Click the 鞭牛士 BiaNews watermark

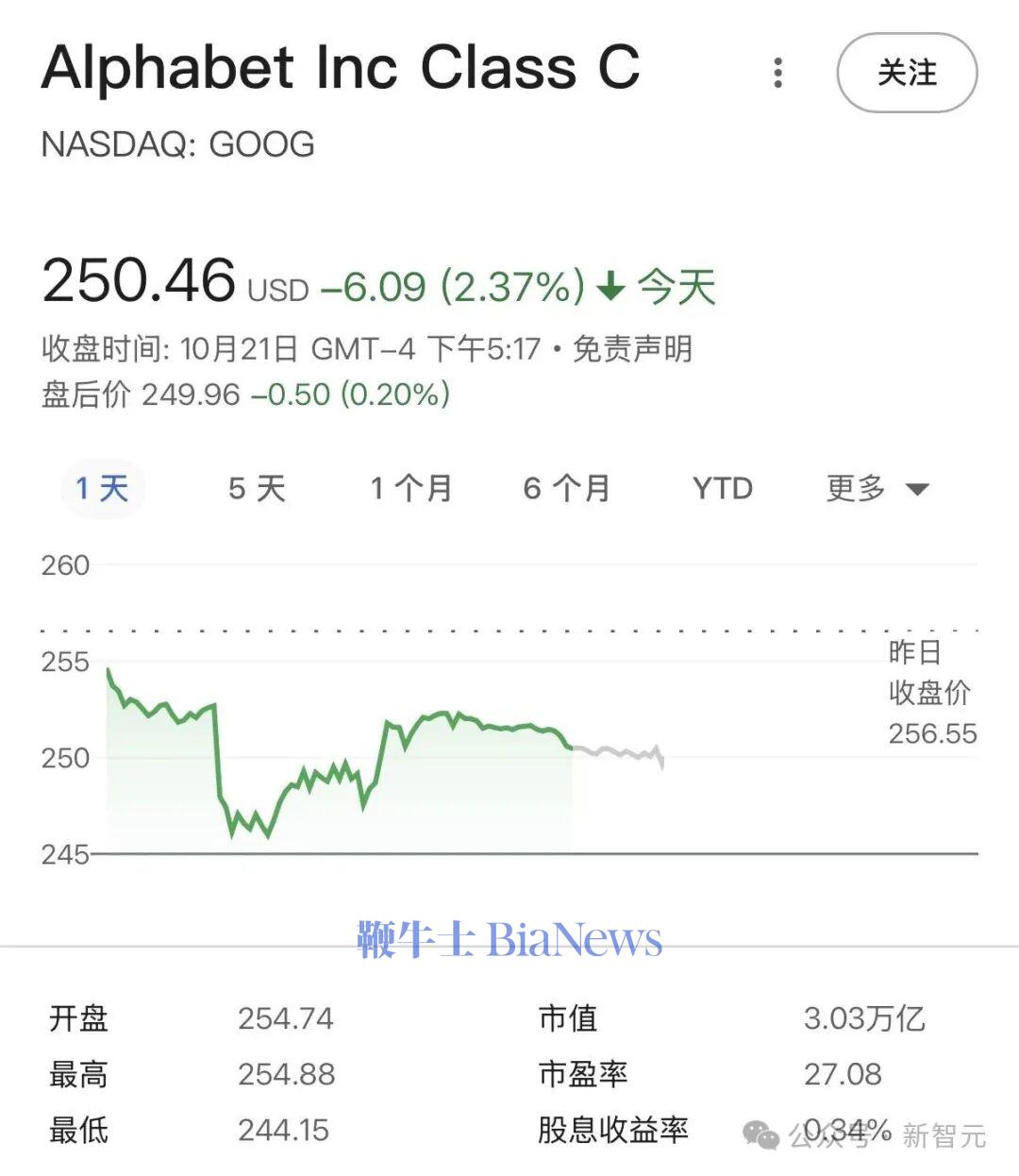click(x=509, y=937)
